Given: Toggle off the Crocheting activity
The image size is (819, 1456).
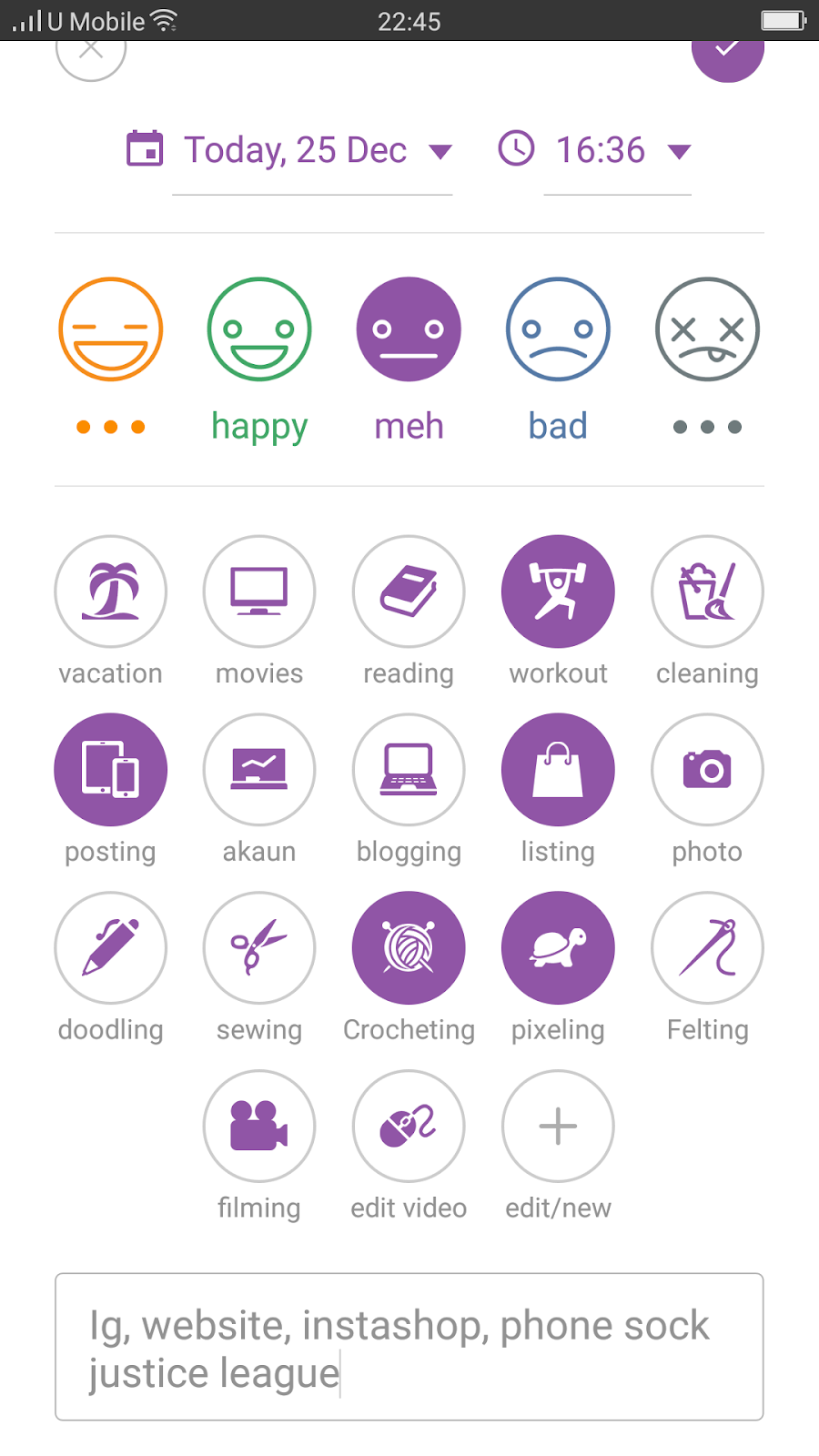Looking at the screenshot, I should click(408, 947).
